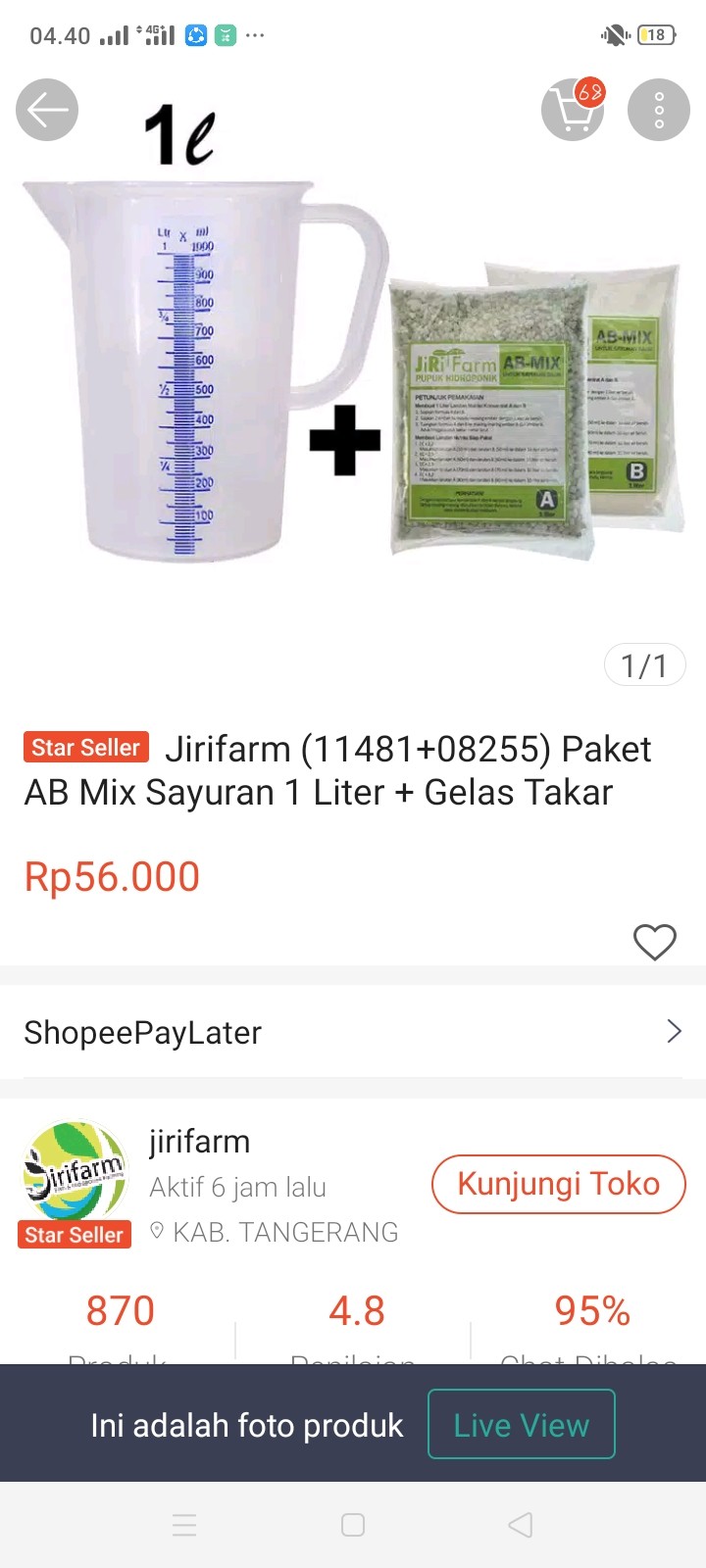
Task: Expand the ShopeePayLater section via chevron
Action: [x=674, y=1032]
